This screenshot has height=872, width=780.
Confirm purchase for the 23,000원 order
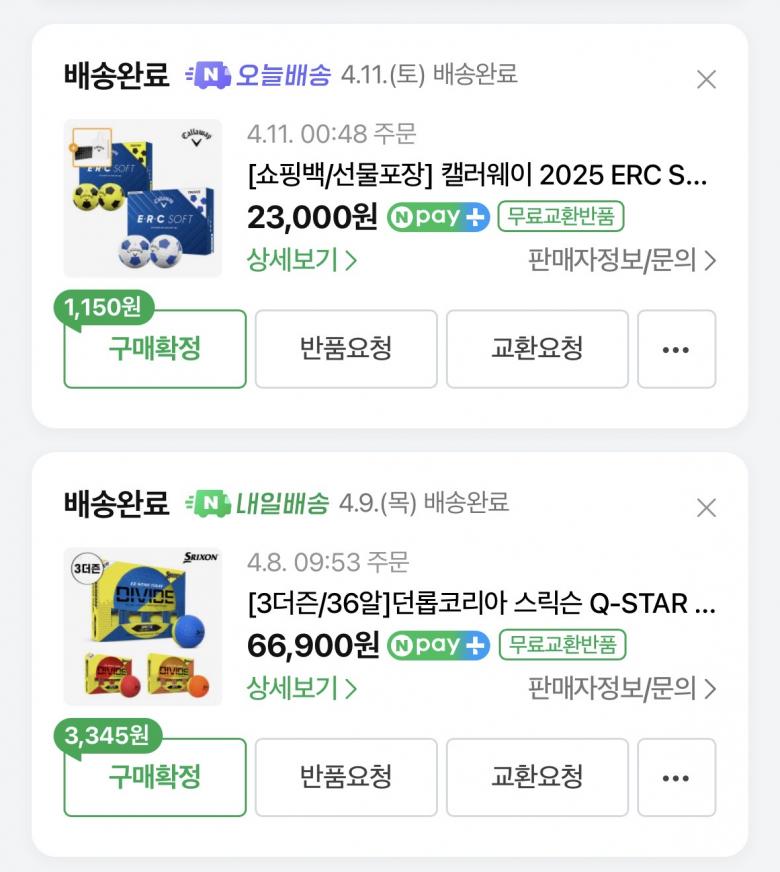pos(155,349)
